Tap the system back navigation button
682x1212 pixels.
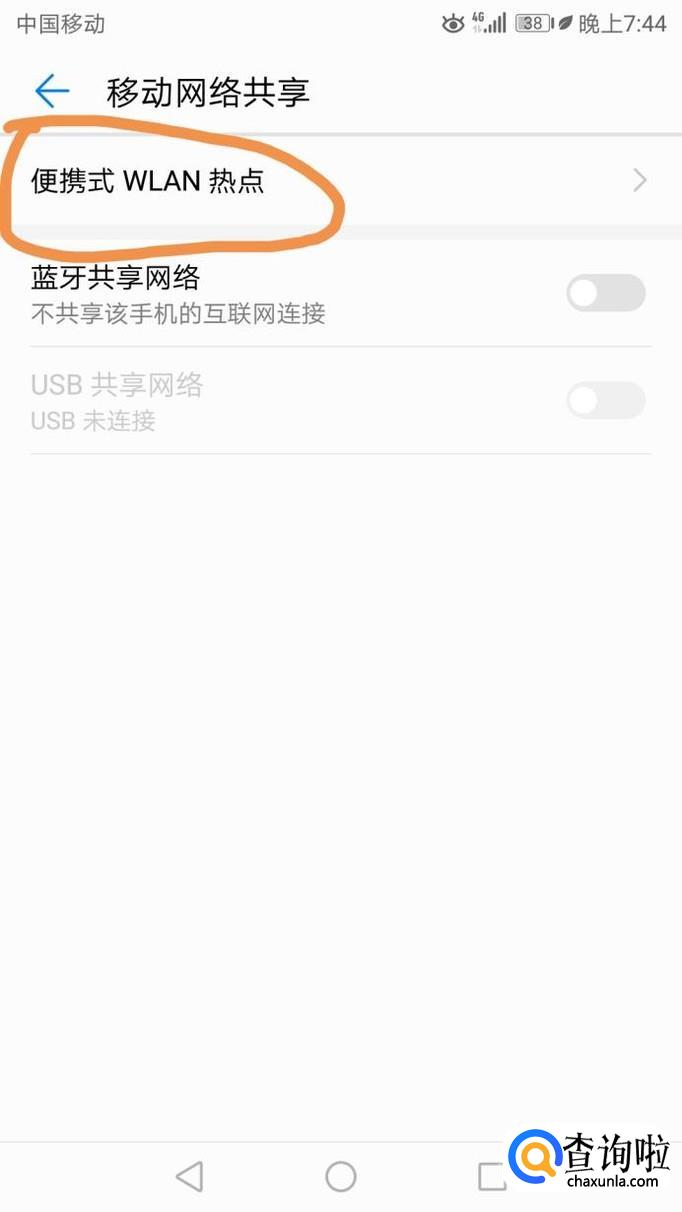point(189,1176)
